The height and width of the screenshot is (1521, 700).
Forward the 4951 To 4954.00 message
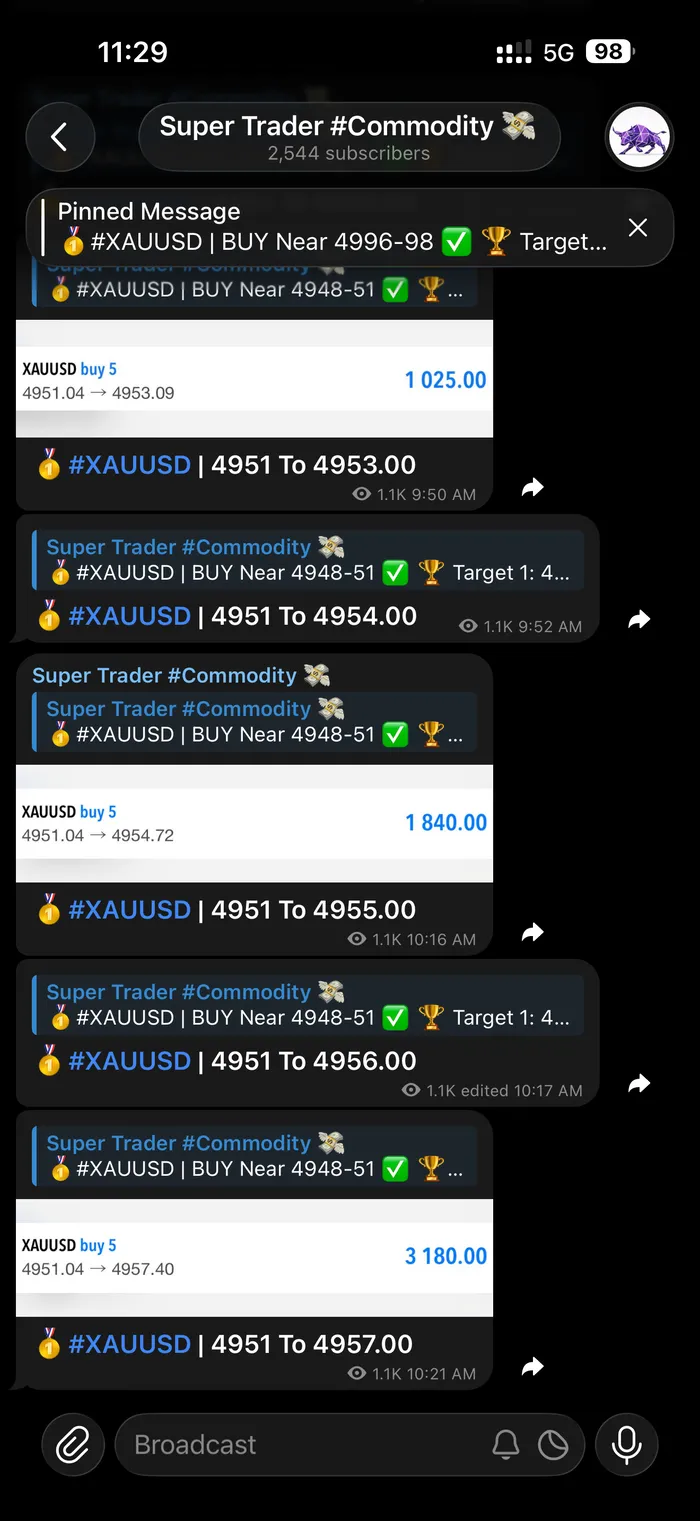[639, 620]
